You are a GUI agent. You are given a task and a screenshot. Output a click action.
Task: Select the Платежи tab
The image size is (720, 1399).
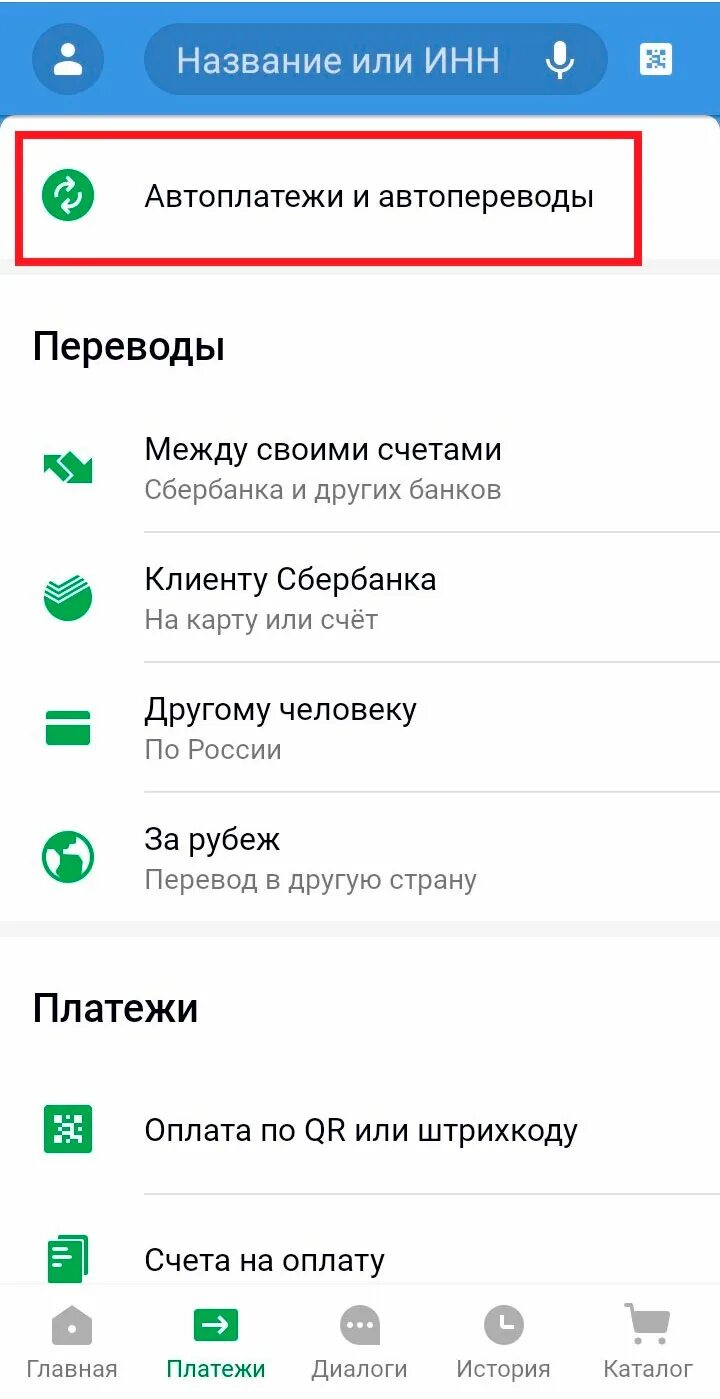click(x=216, y=1343)
